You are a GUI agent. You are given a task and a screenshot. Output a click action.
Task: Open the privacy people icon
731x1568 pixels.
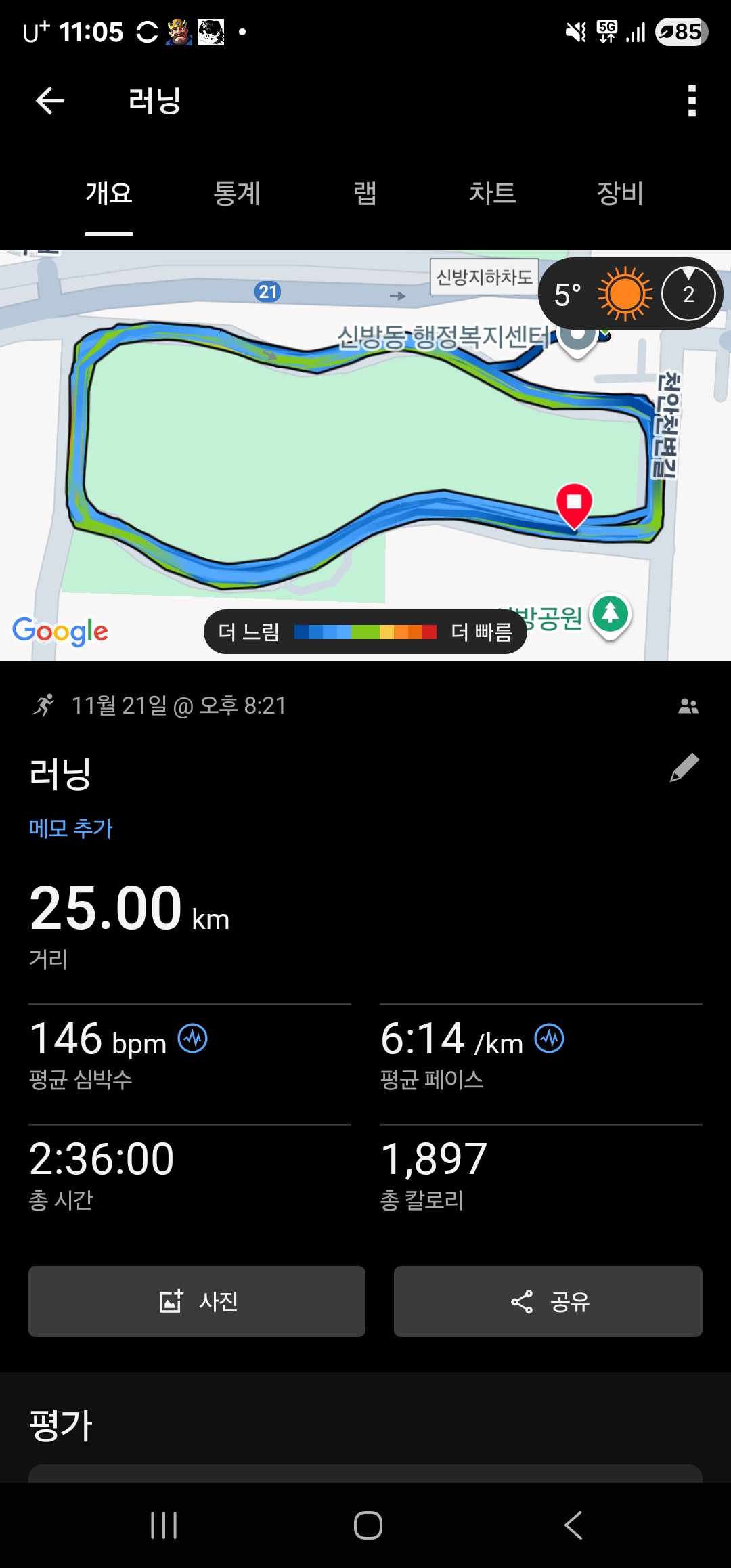pos(688,706)
